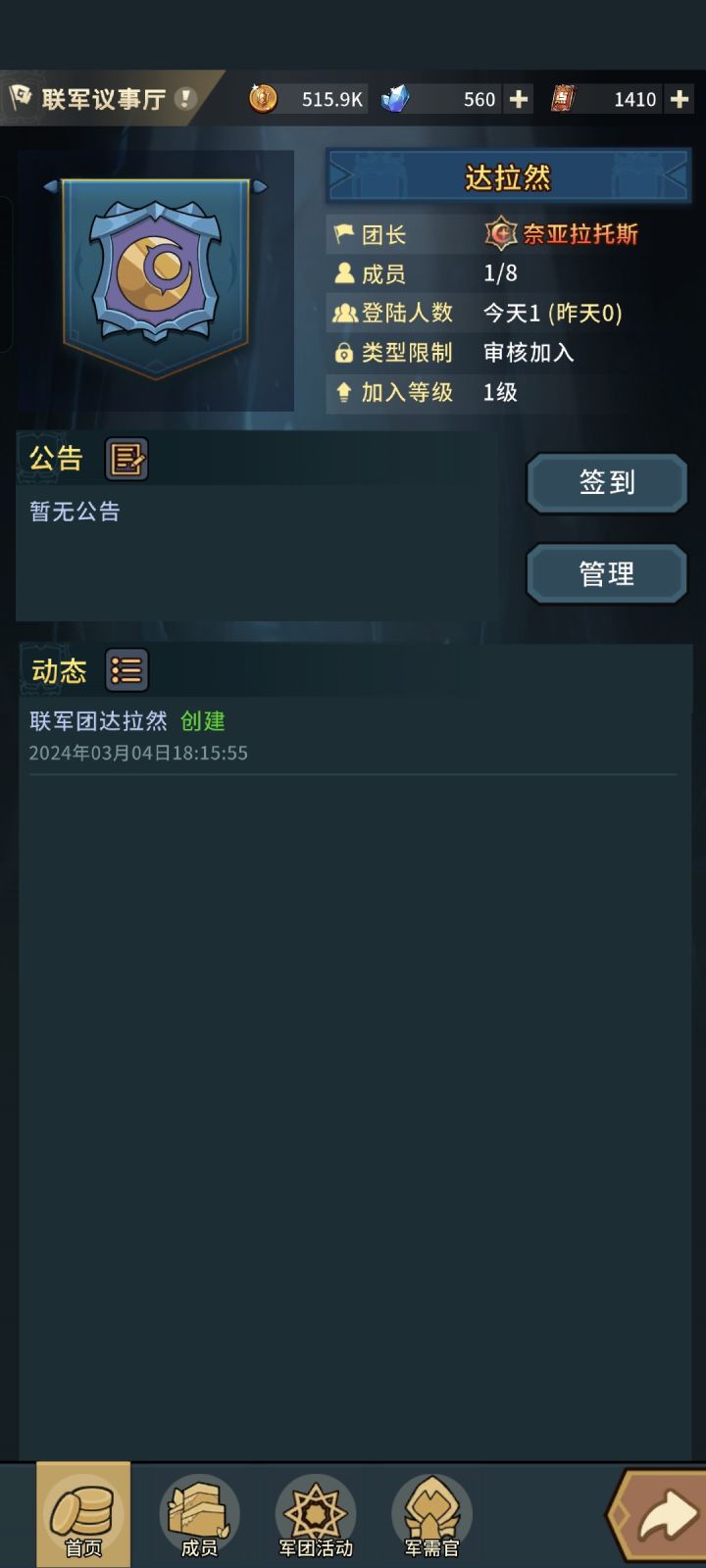
Task: Open the scroll ticket currency icon
Action: click(x=562, y=98)
